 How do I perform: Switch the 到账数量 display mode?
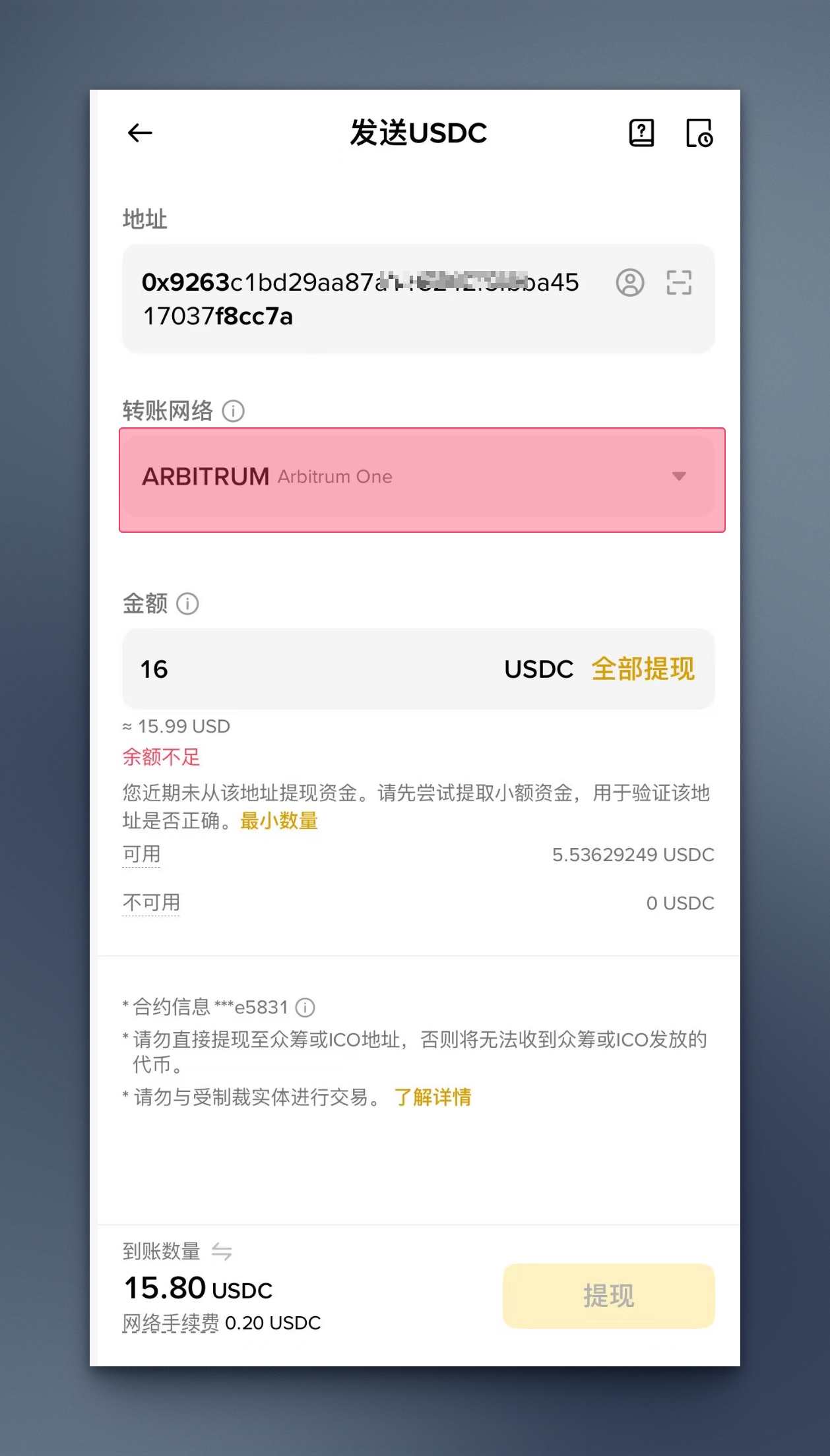point(222,1251)
